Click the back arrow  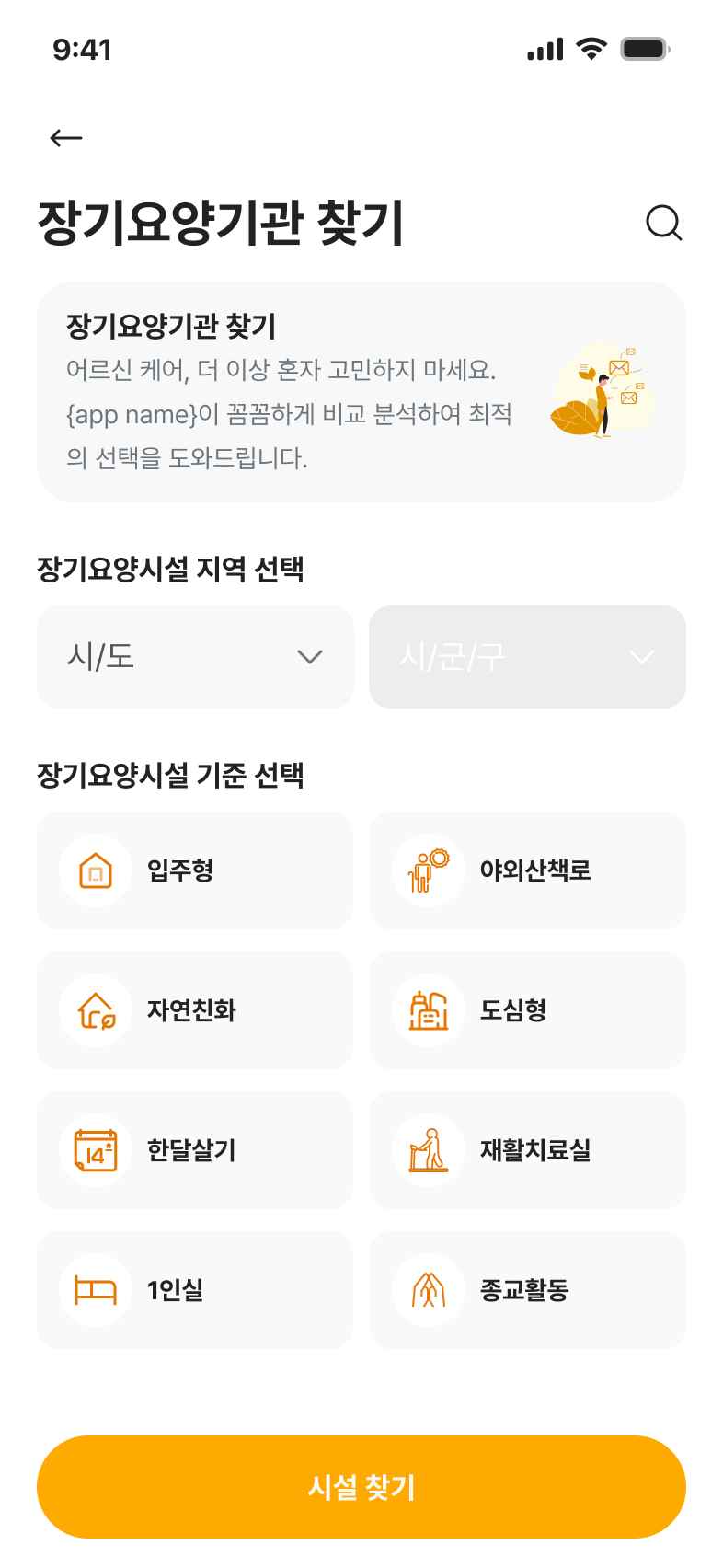[64, 137]
